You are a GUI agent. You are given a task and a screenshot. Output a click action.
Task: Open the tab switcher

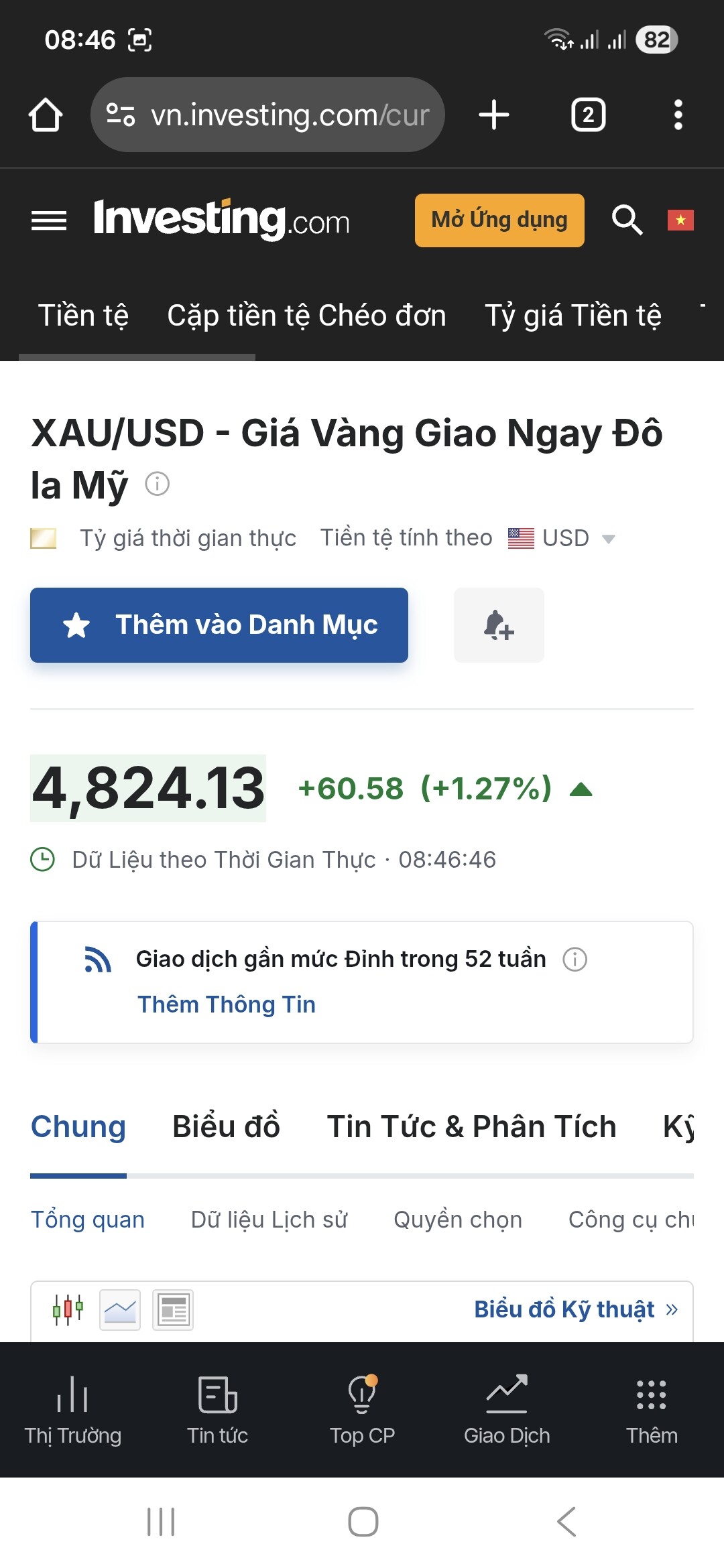pos(588,115)
